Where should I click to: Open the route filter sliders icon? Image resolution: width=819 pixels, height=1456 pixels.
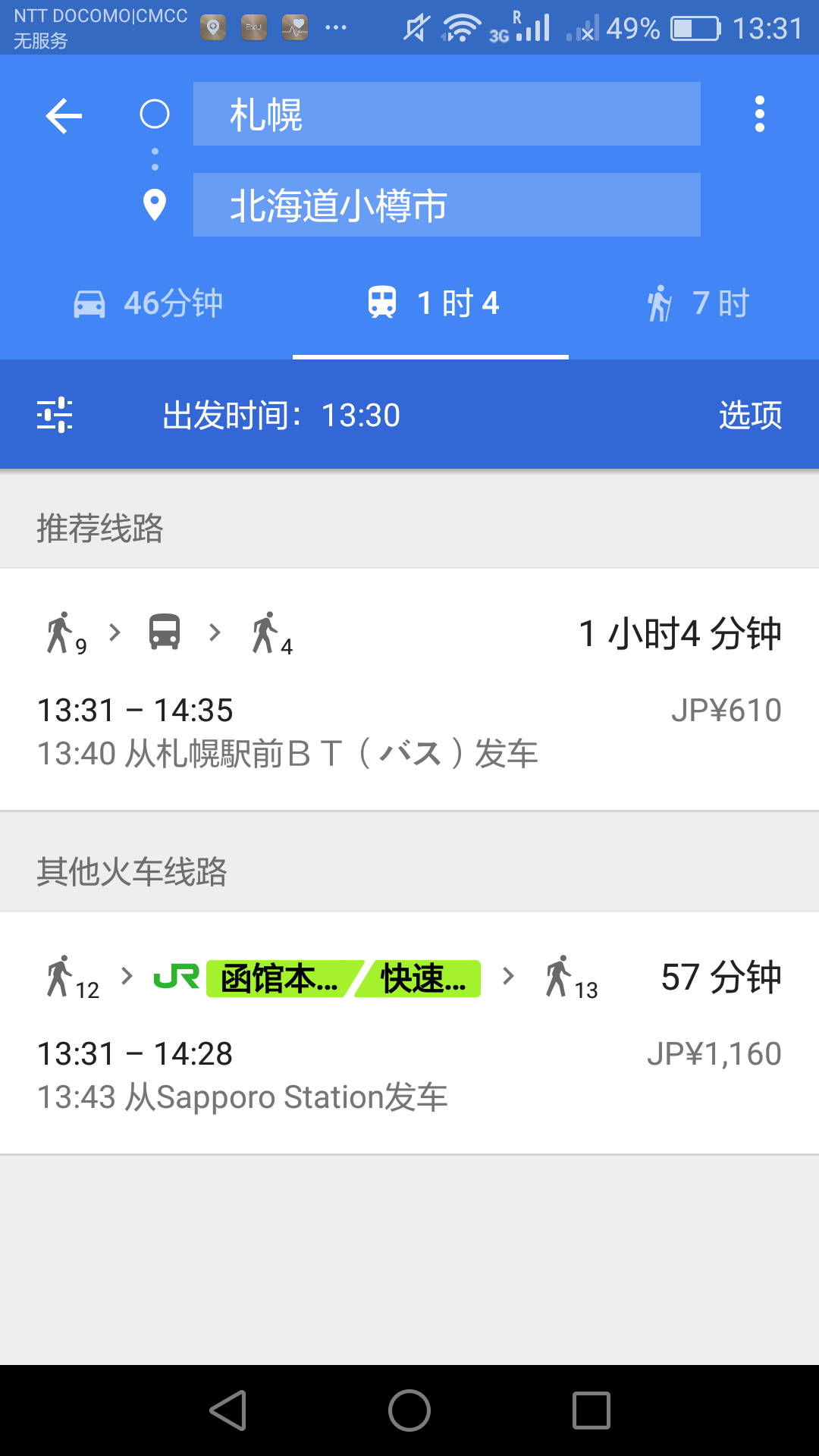pyautogui.click(x=55, y=415)
